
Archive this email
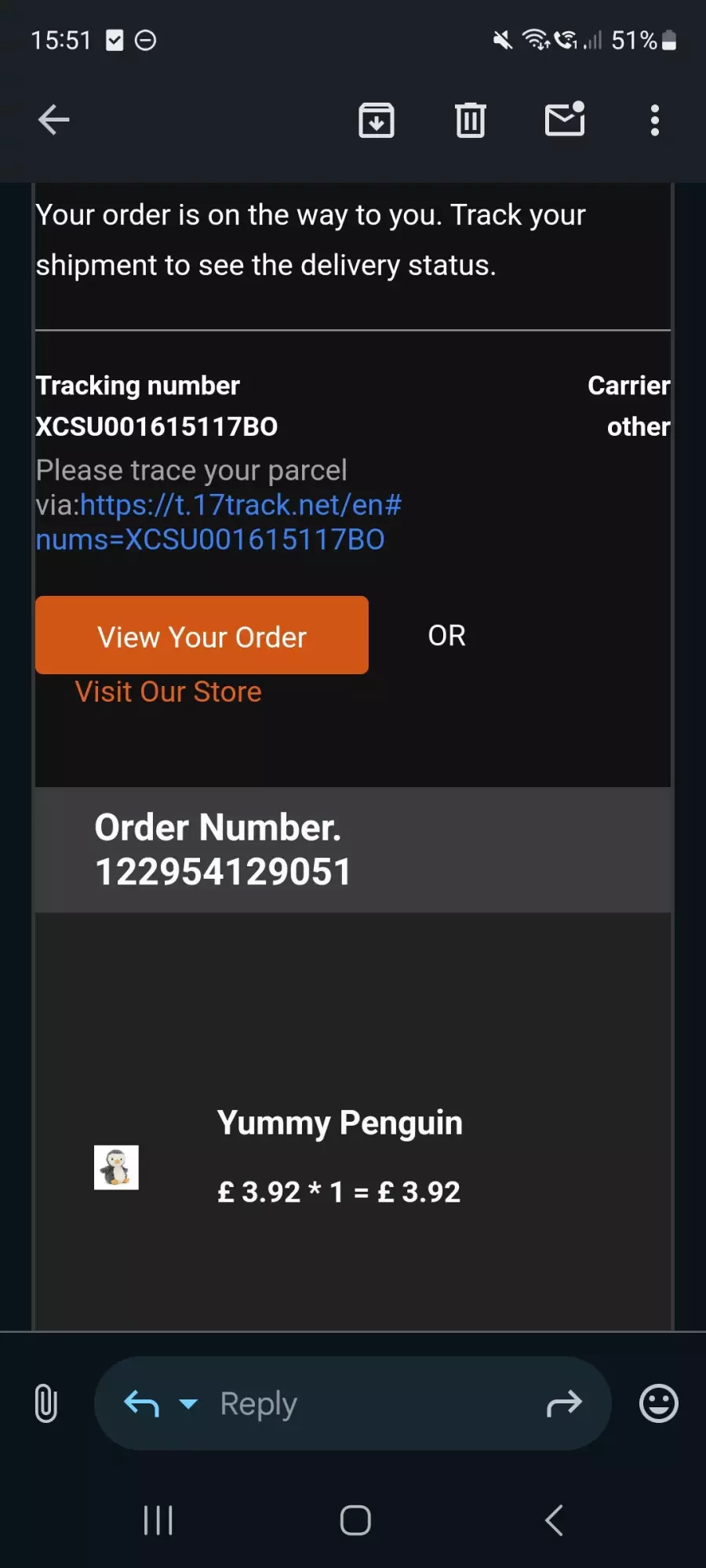(377, 120)
